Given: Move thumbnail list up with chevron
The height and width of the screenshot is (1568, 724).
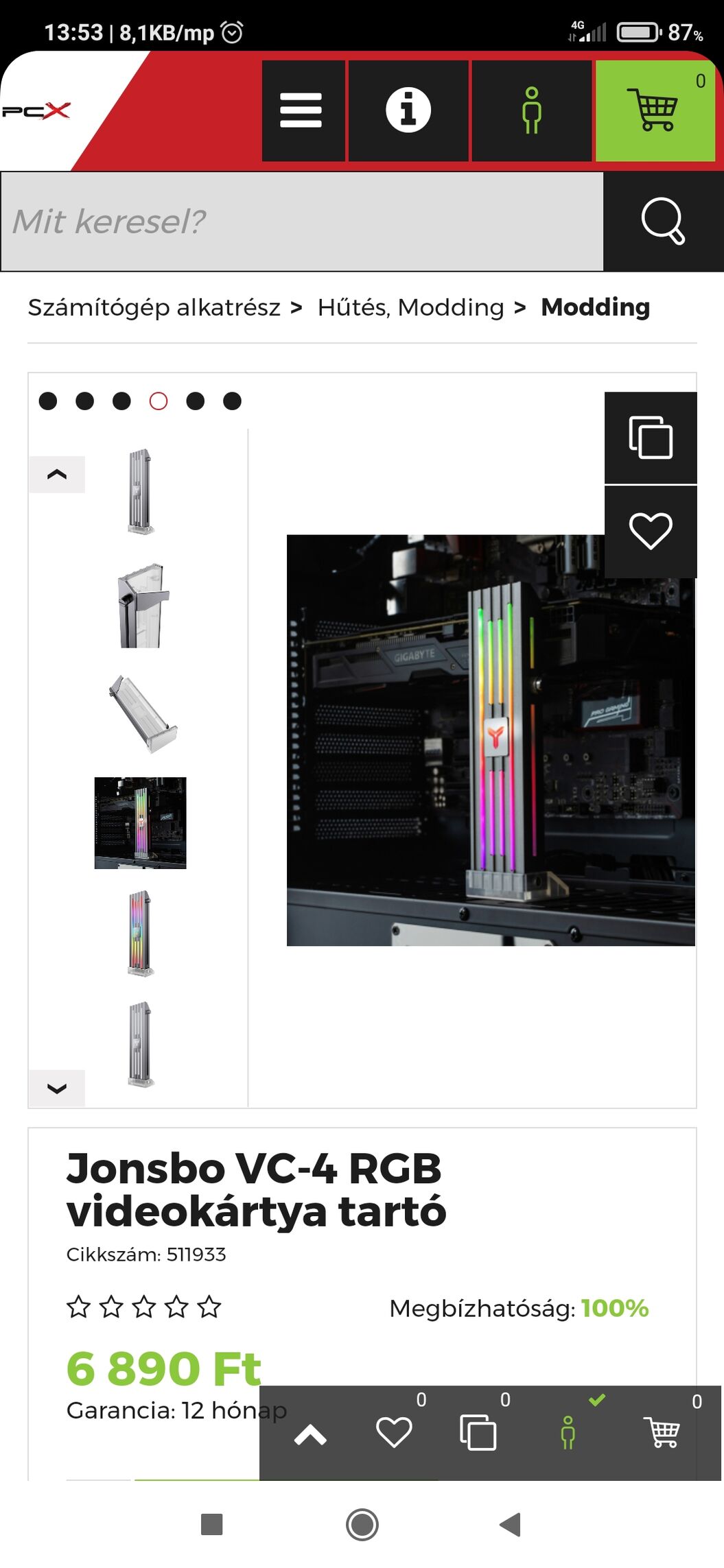Looking at the screenshot, I should [x=57, y=474].
